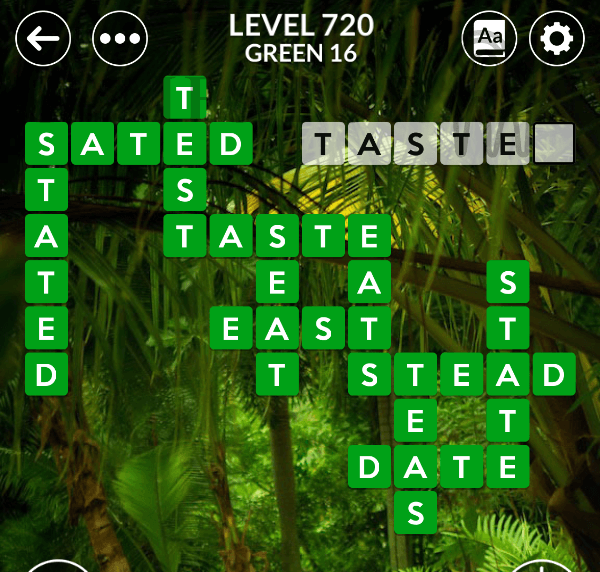600x572 pixels.
Task: Open the settings gear
Action: coord(557,39)
